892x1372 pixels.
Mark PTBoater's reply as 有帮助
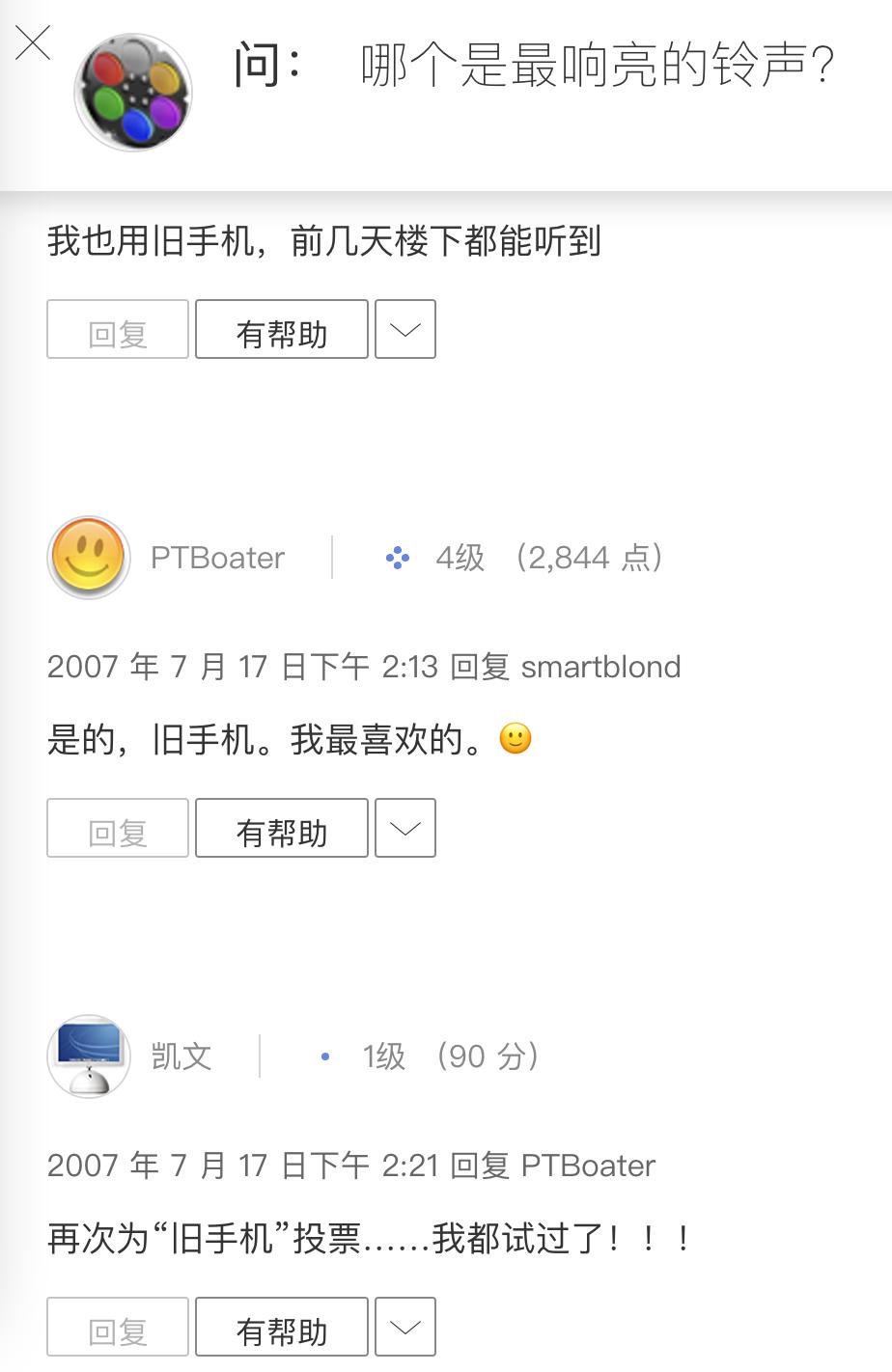point(281,828)
